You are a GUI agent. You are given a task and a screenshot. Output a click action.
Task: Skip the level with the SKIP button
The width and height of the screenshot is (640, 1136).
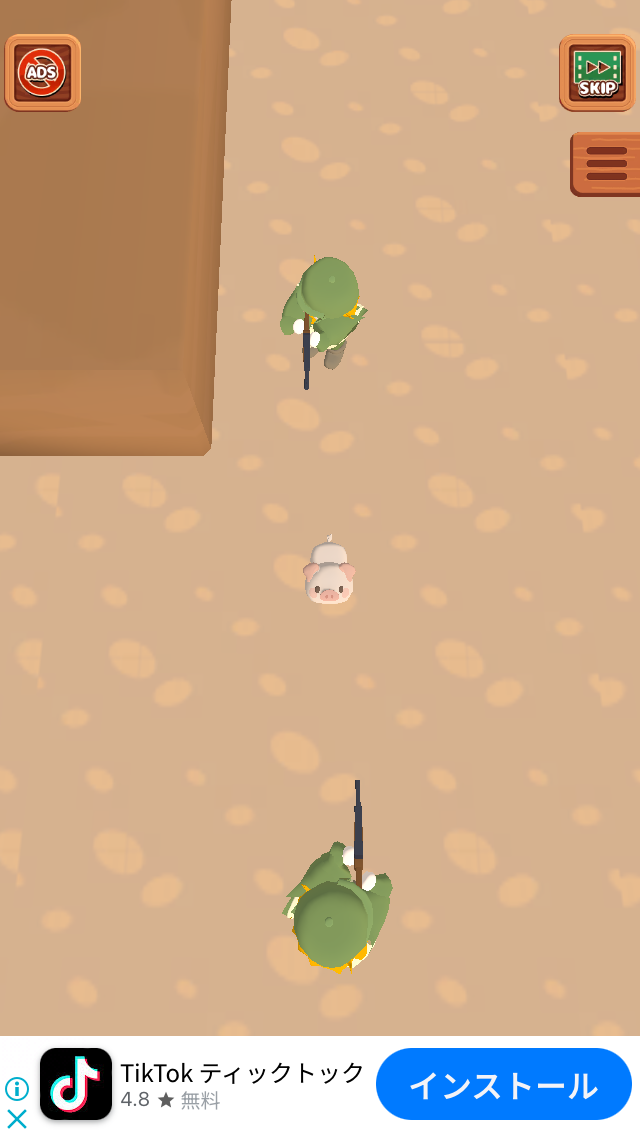tap(597, 72)
